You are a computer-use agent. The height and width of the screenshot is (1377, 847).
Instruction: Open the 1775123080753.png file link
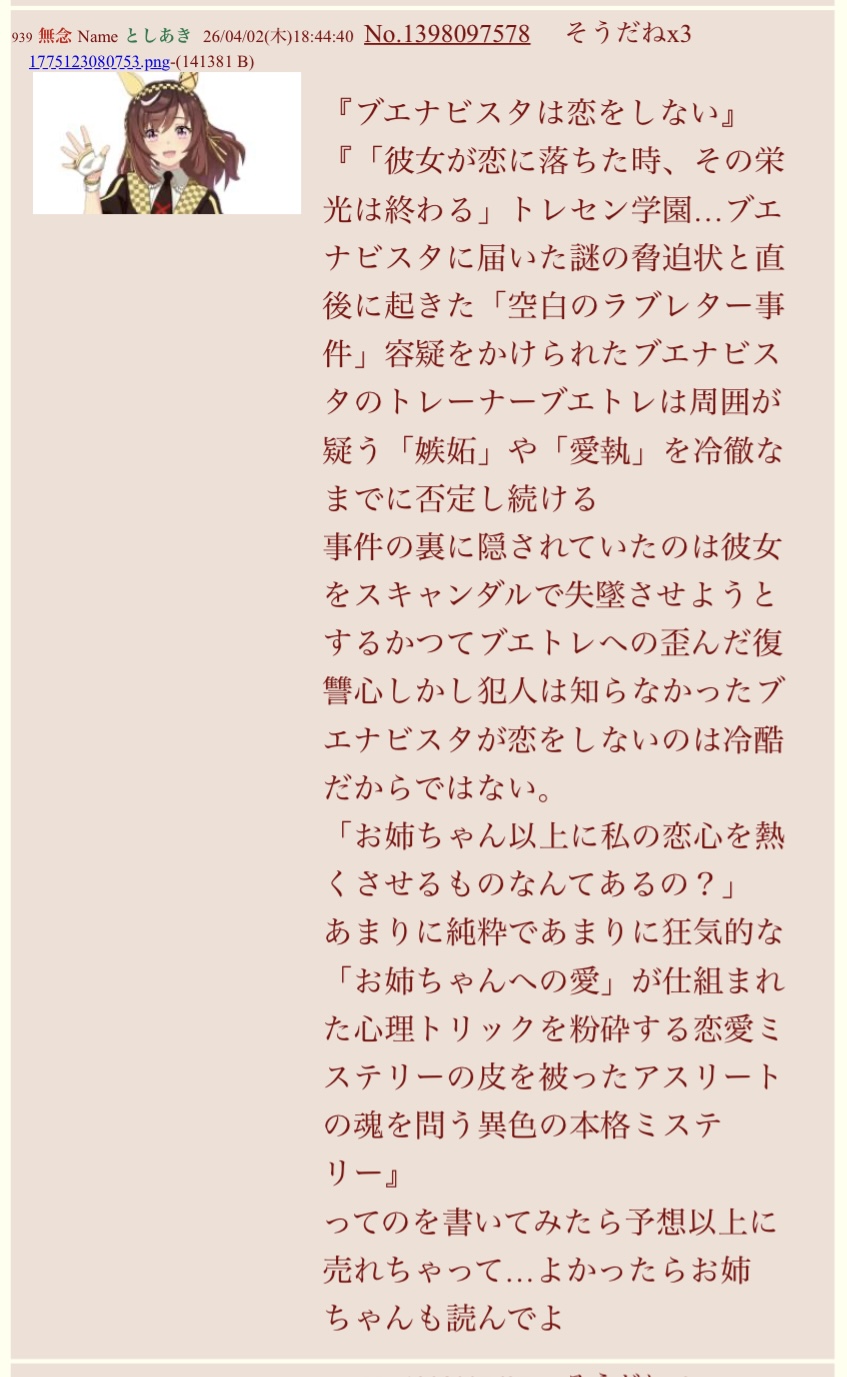99,62
